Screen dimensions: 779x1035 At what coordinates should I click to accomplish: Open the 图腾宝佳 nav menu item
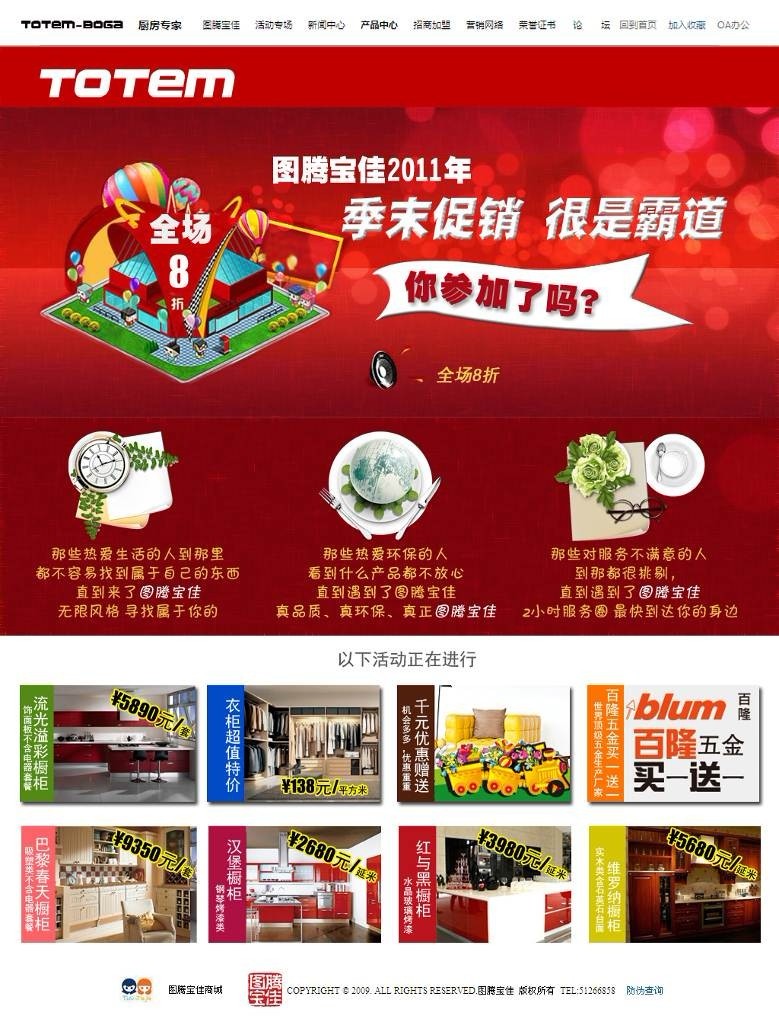pos(221,24)
